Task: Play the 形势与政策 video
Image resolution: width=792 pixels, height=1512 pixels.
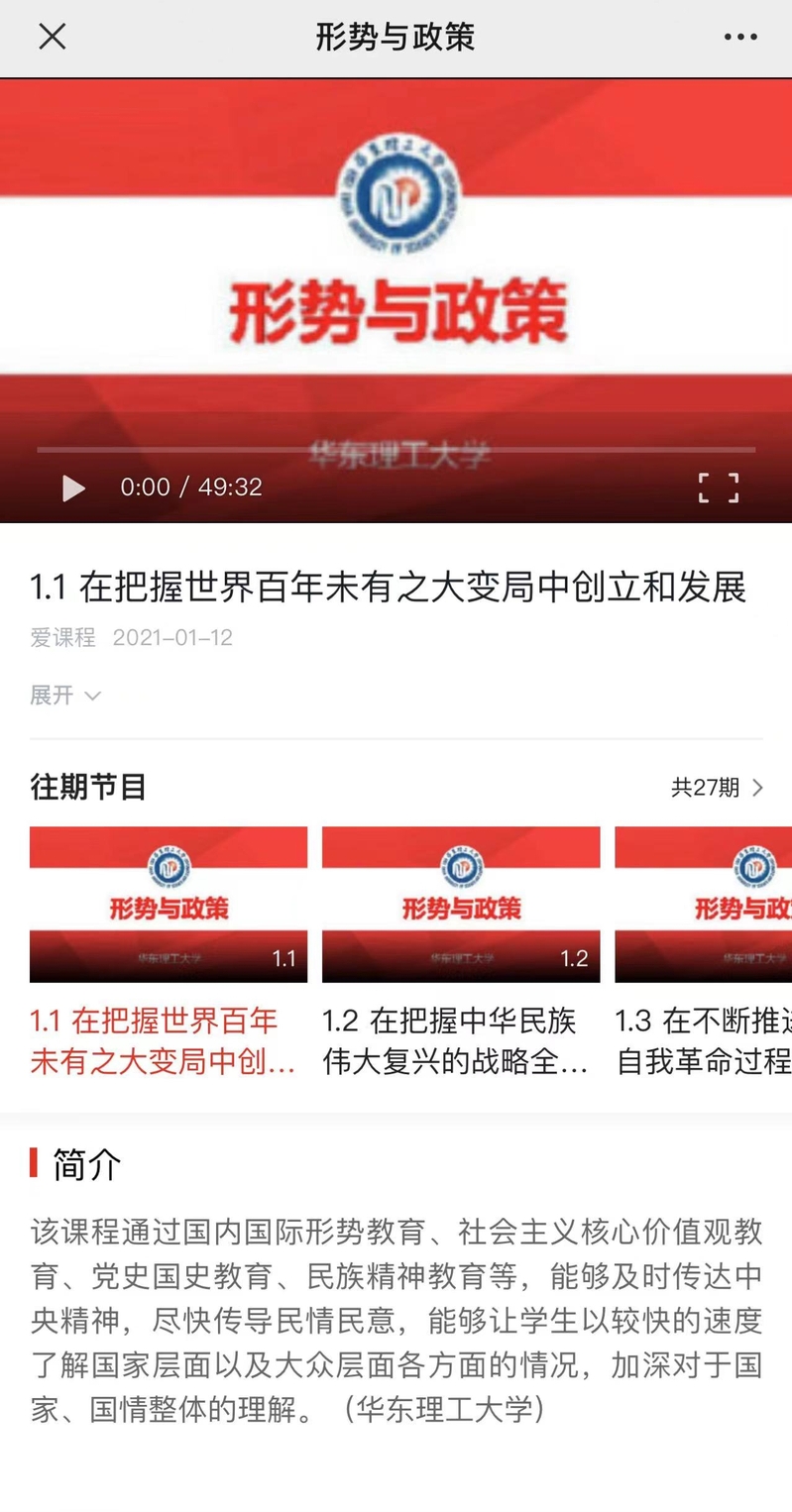Action: click(x=73, y=487)
